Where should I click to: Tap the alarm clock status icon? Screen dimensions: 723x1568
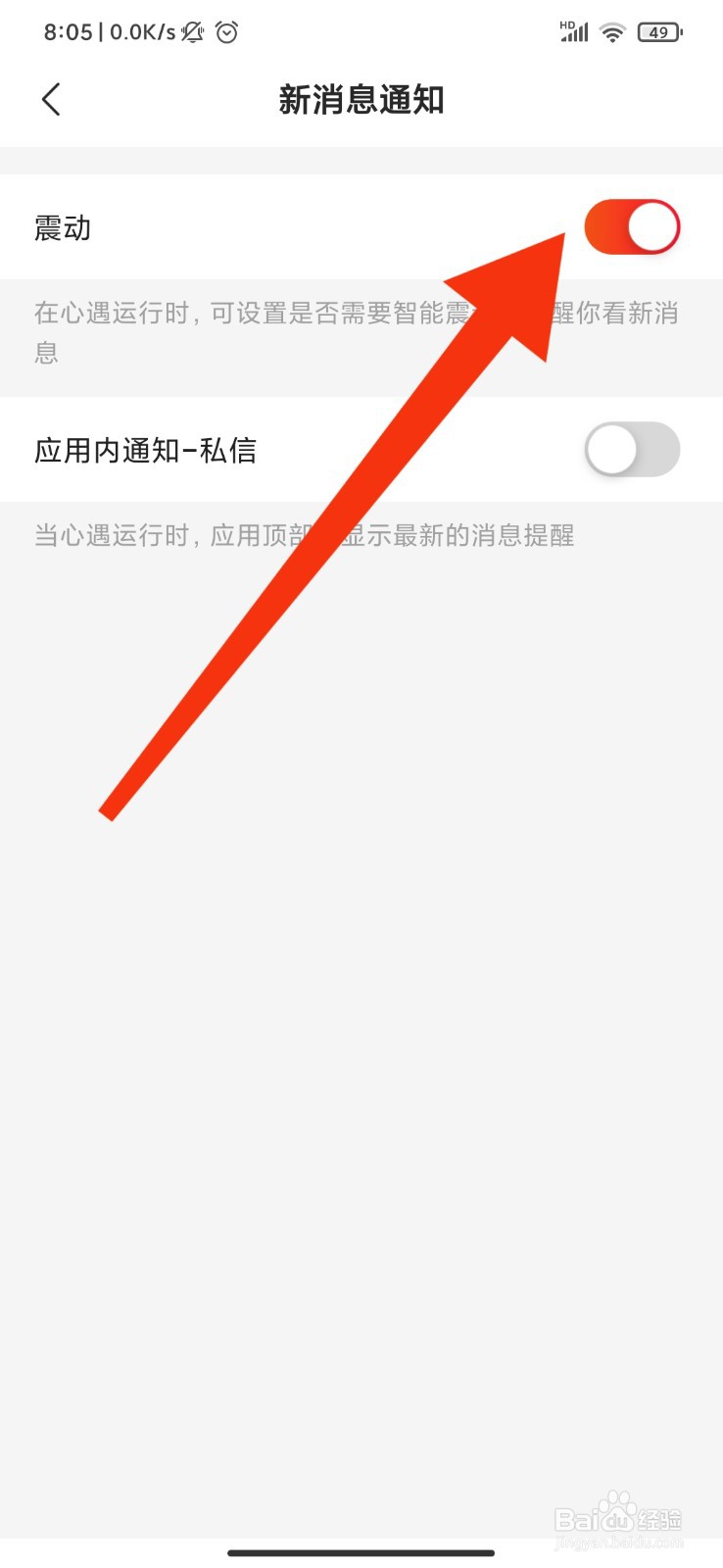click(x=227, y=31)
